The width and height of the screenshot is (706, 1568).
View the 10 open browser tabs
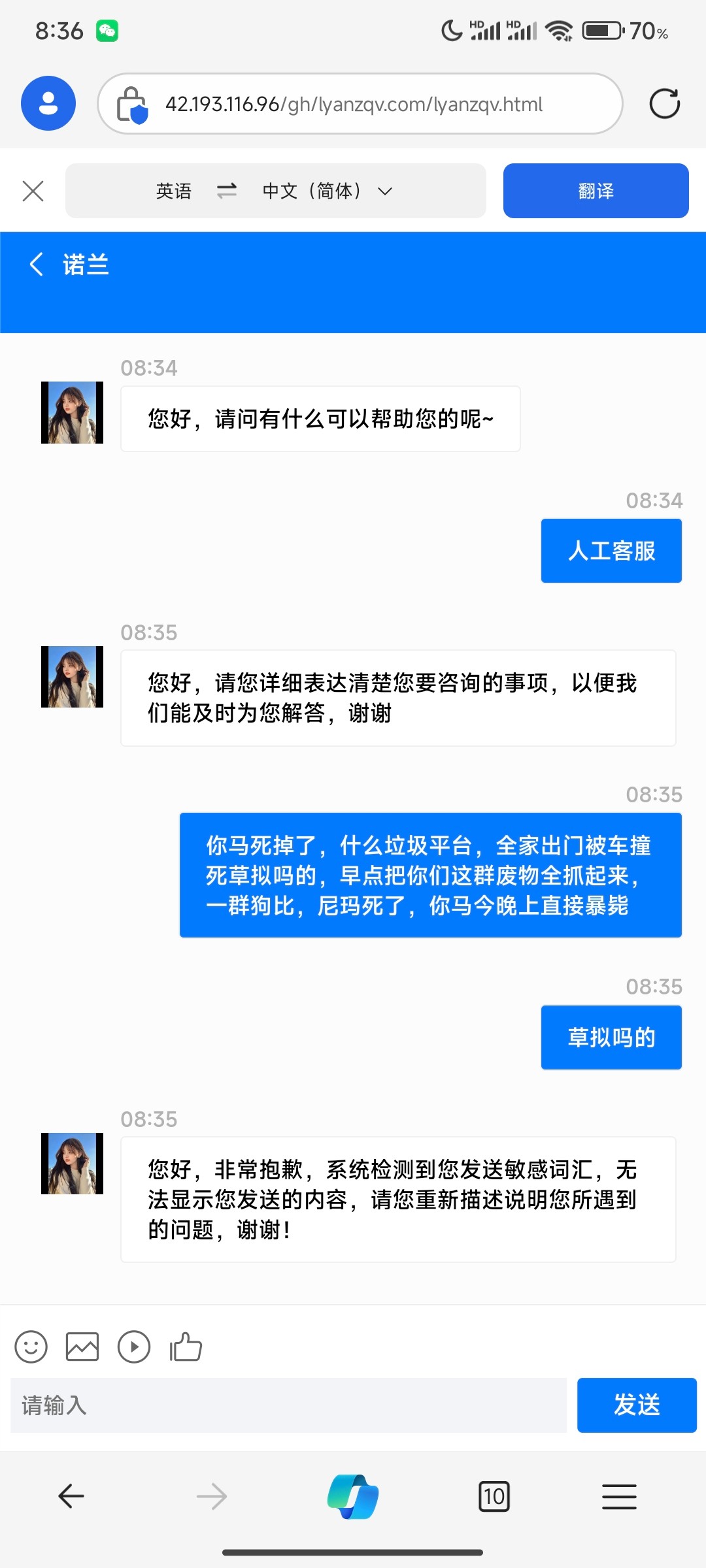click(494, 1496)
